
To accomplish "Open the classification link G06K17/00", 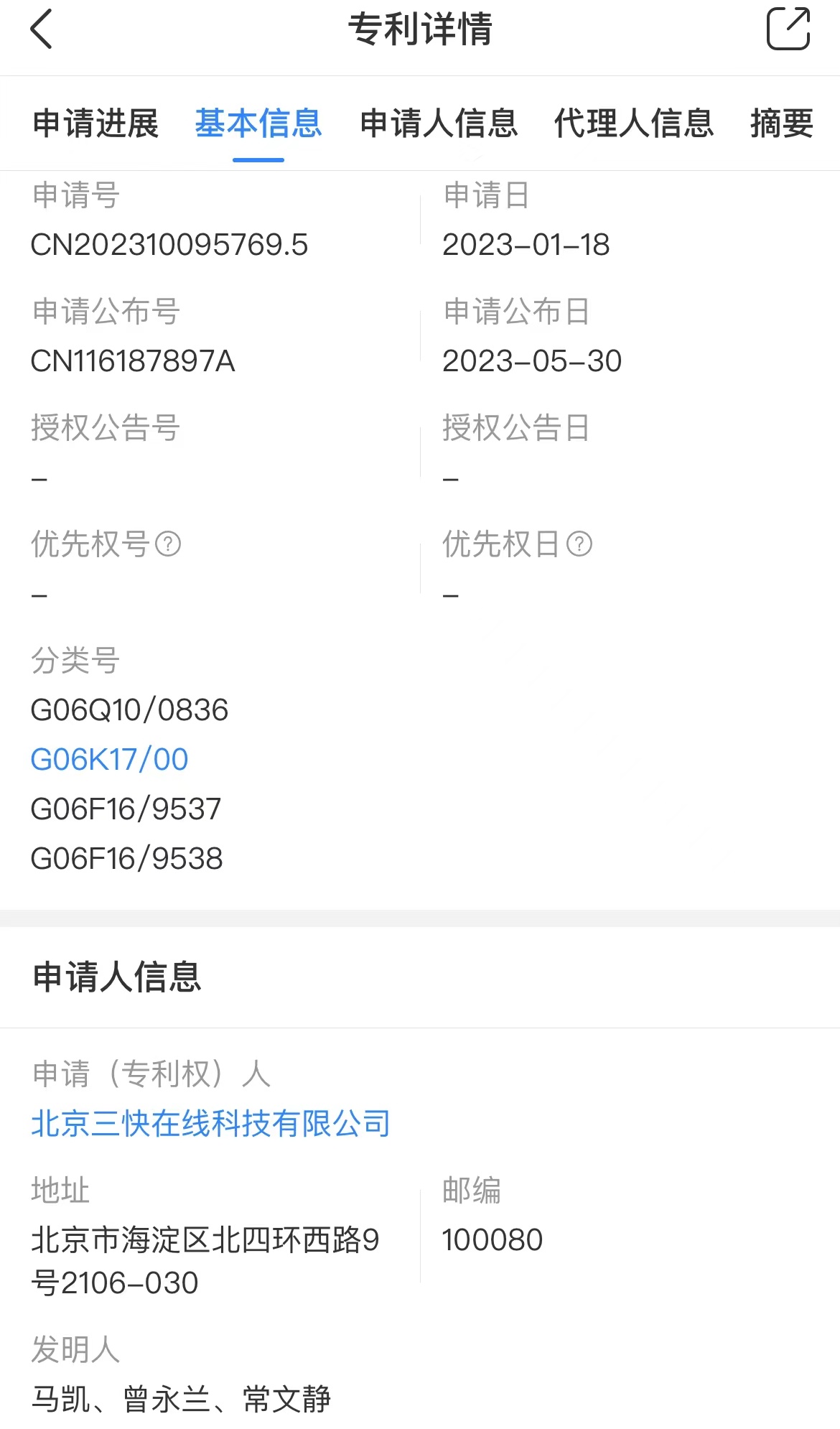I will (109, 759).
